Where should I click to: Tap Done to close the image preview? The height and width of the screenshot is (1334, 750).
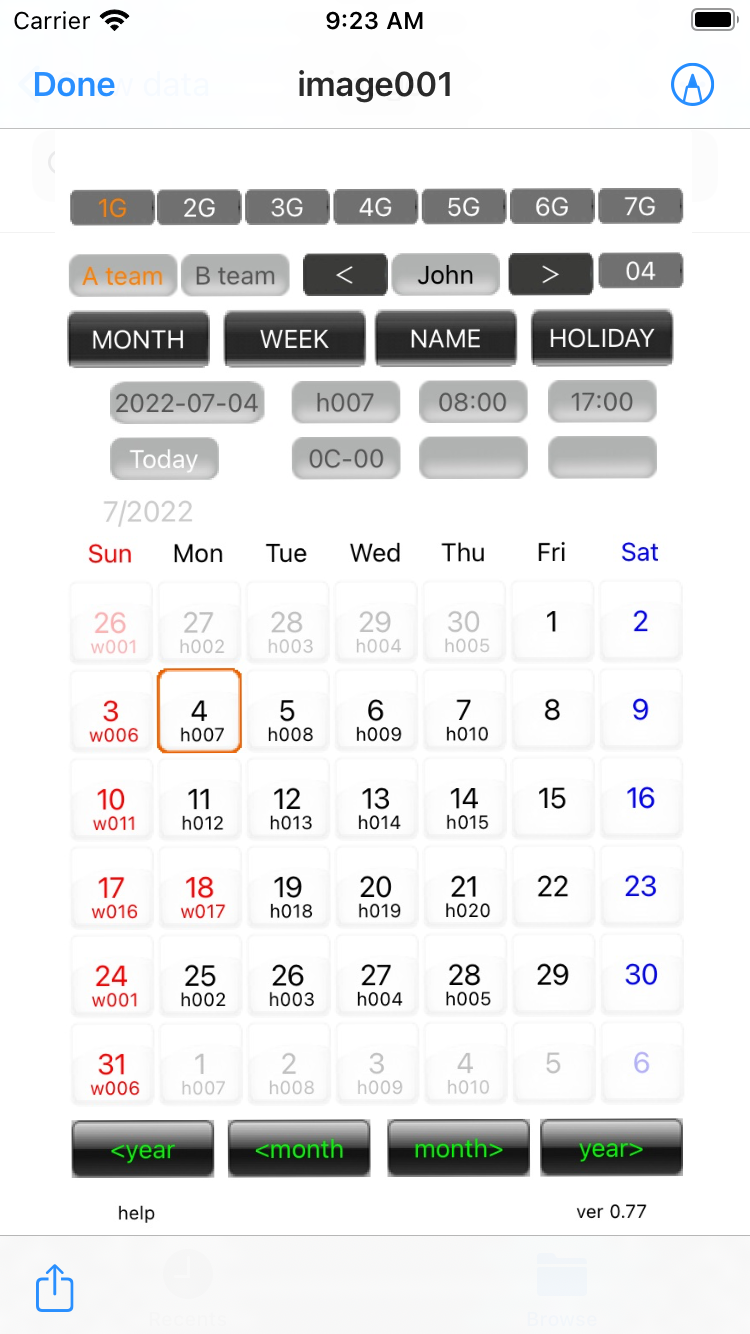(x=74, y=85)
